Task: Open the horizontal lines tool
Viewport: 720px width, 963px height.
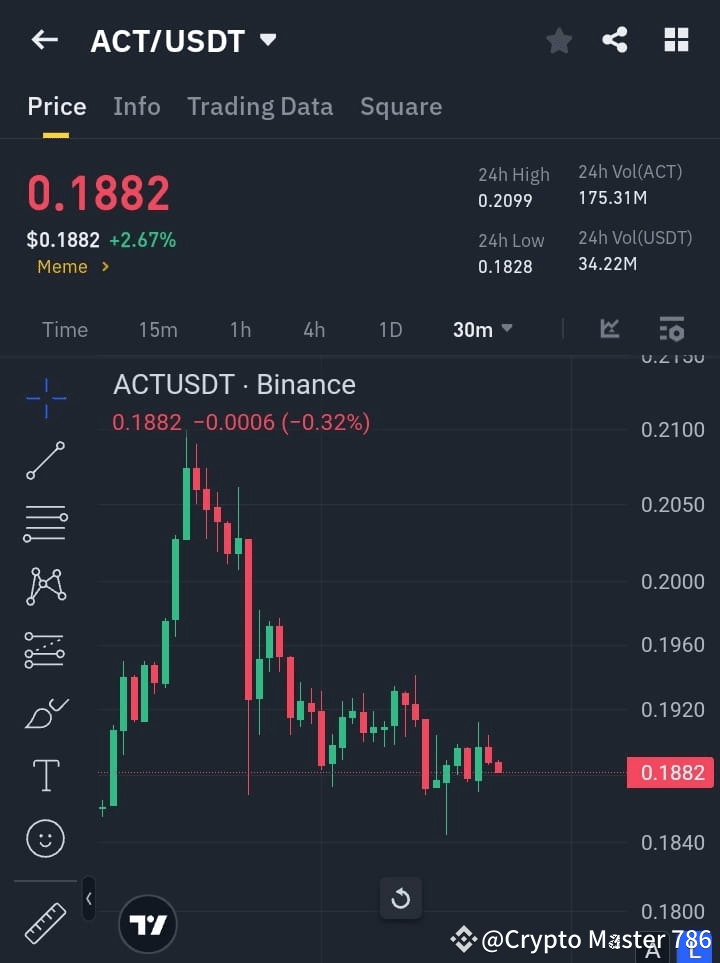Action: [44, 524]
